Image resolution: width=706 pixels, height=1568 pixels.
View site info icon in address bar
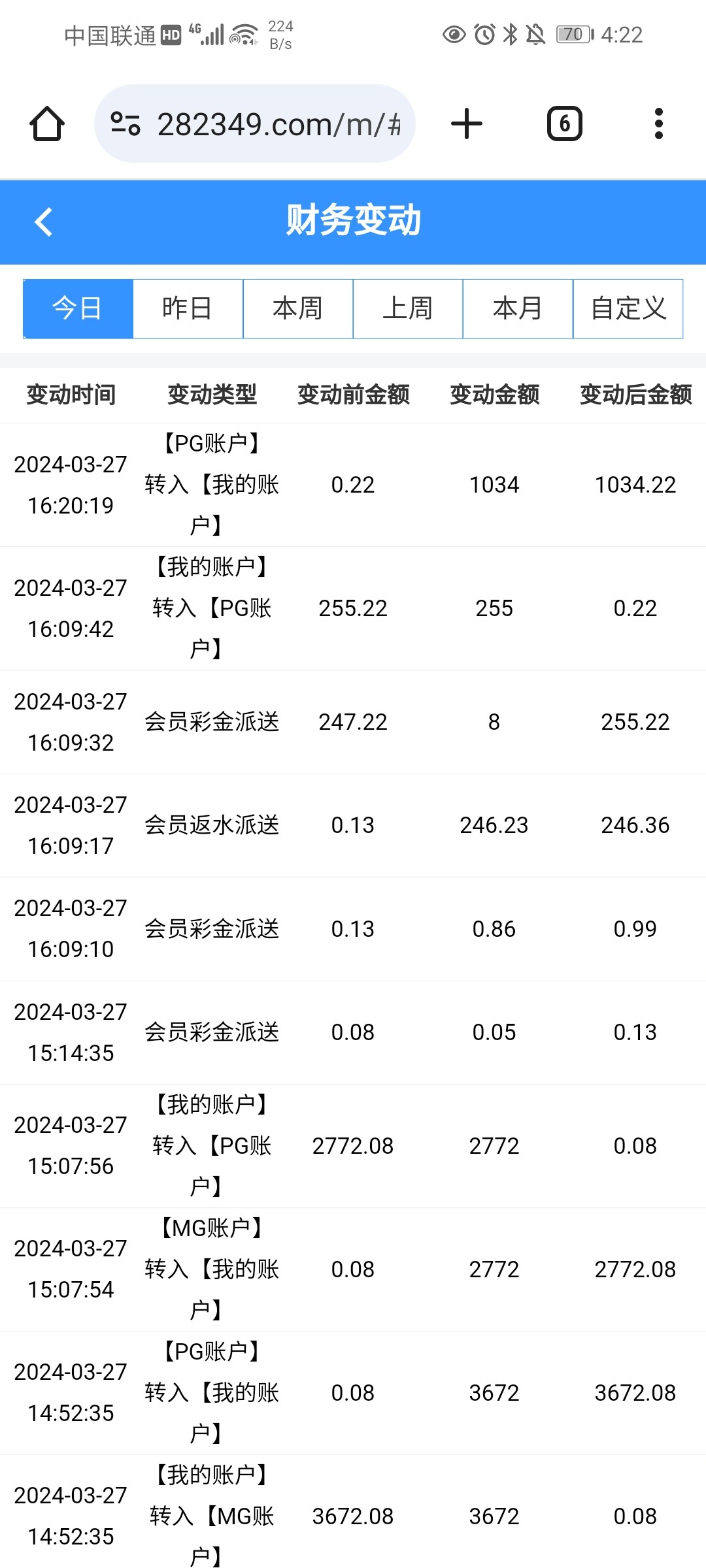(x=126, y=123)
